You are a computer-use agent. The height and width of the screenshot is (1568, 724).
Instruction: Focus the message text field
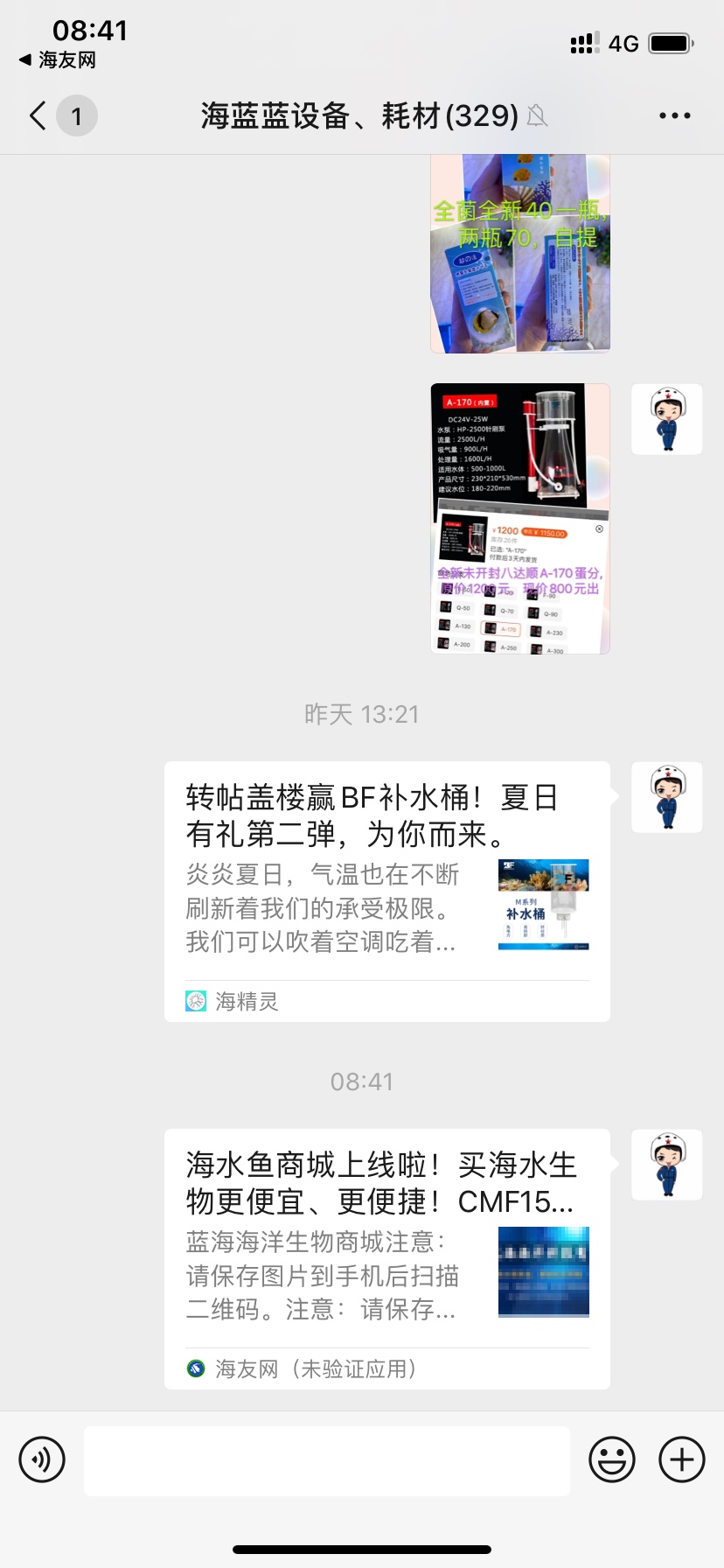click(x=326, y=1460)
